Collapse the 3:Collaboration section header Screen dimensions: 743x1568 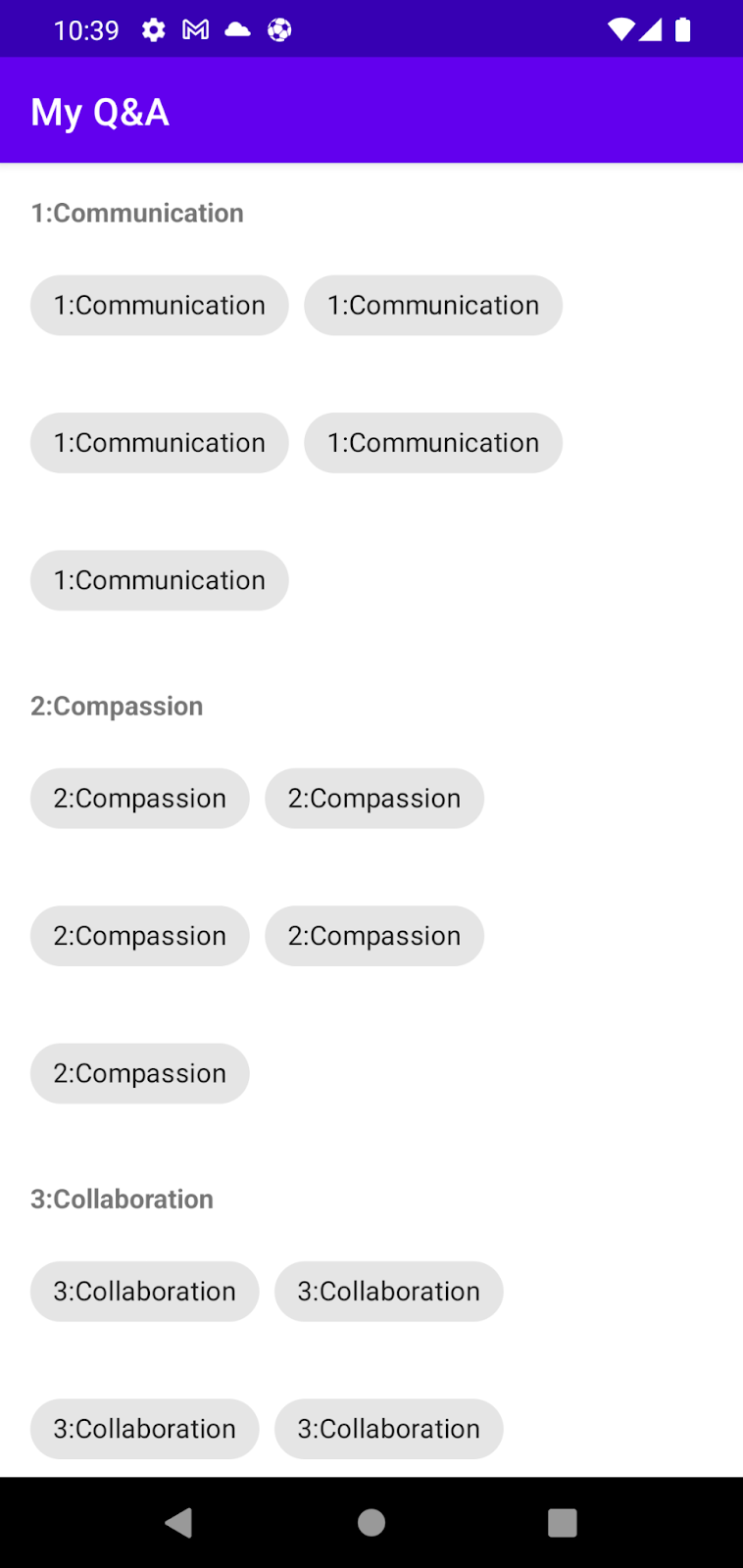[122, 1198]
